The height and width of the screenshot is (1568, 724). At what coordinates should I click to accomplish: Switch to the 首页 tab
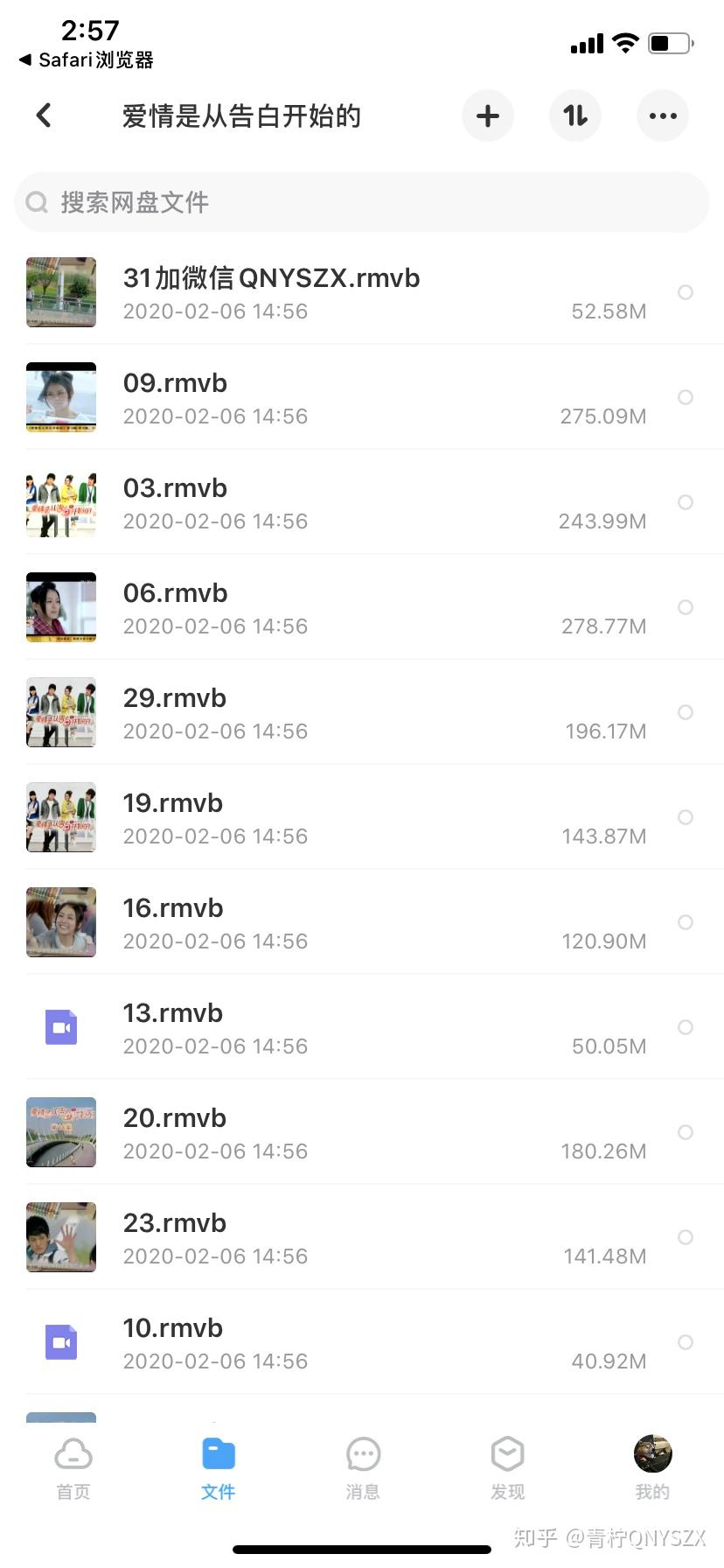(73, 1467)
